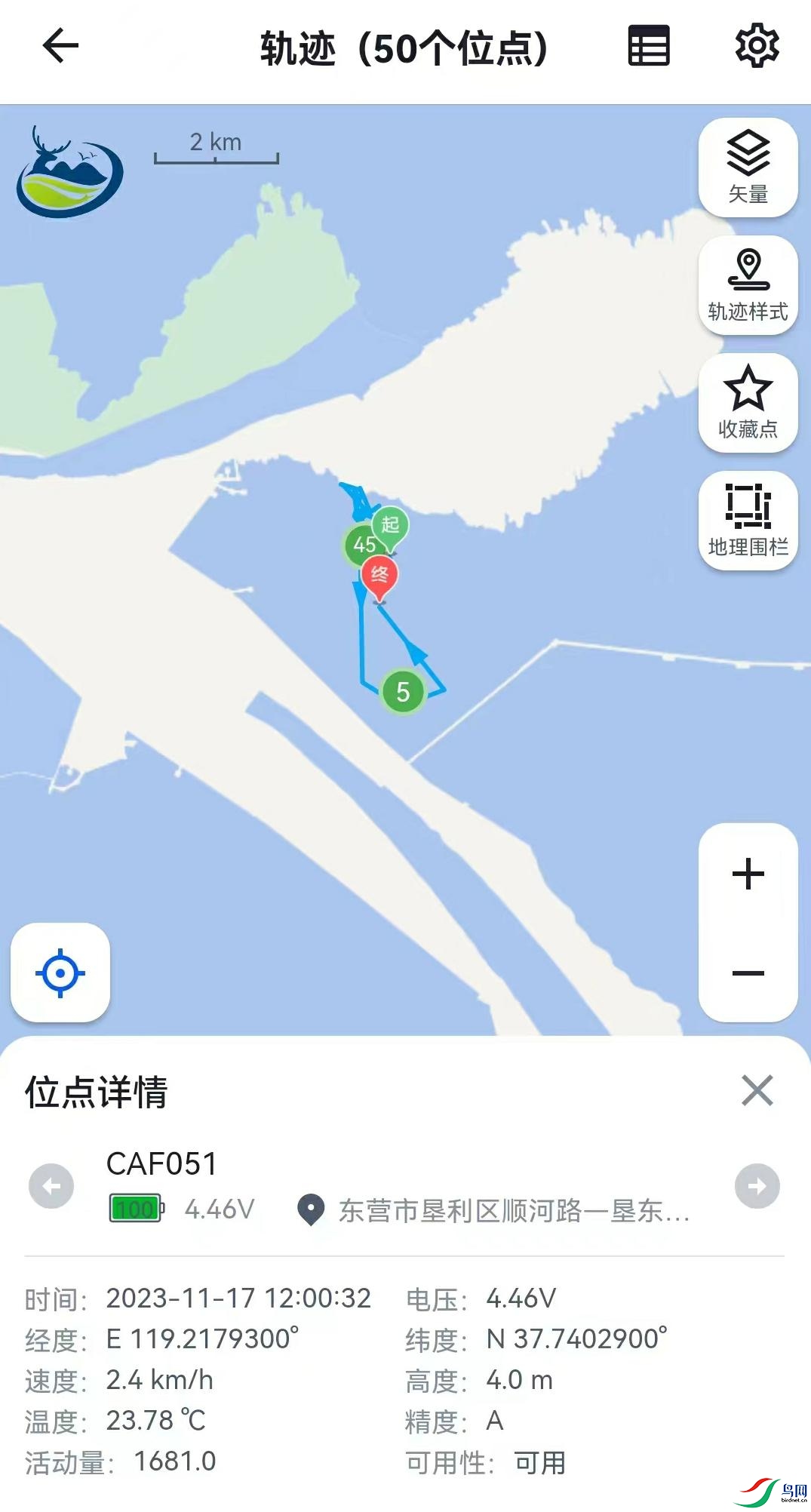Zoom in on the map

[x=748, y=874]
